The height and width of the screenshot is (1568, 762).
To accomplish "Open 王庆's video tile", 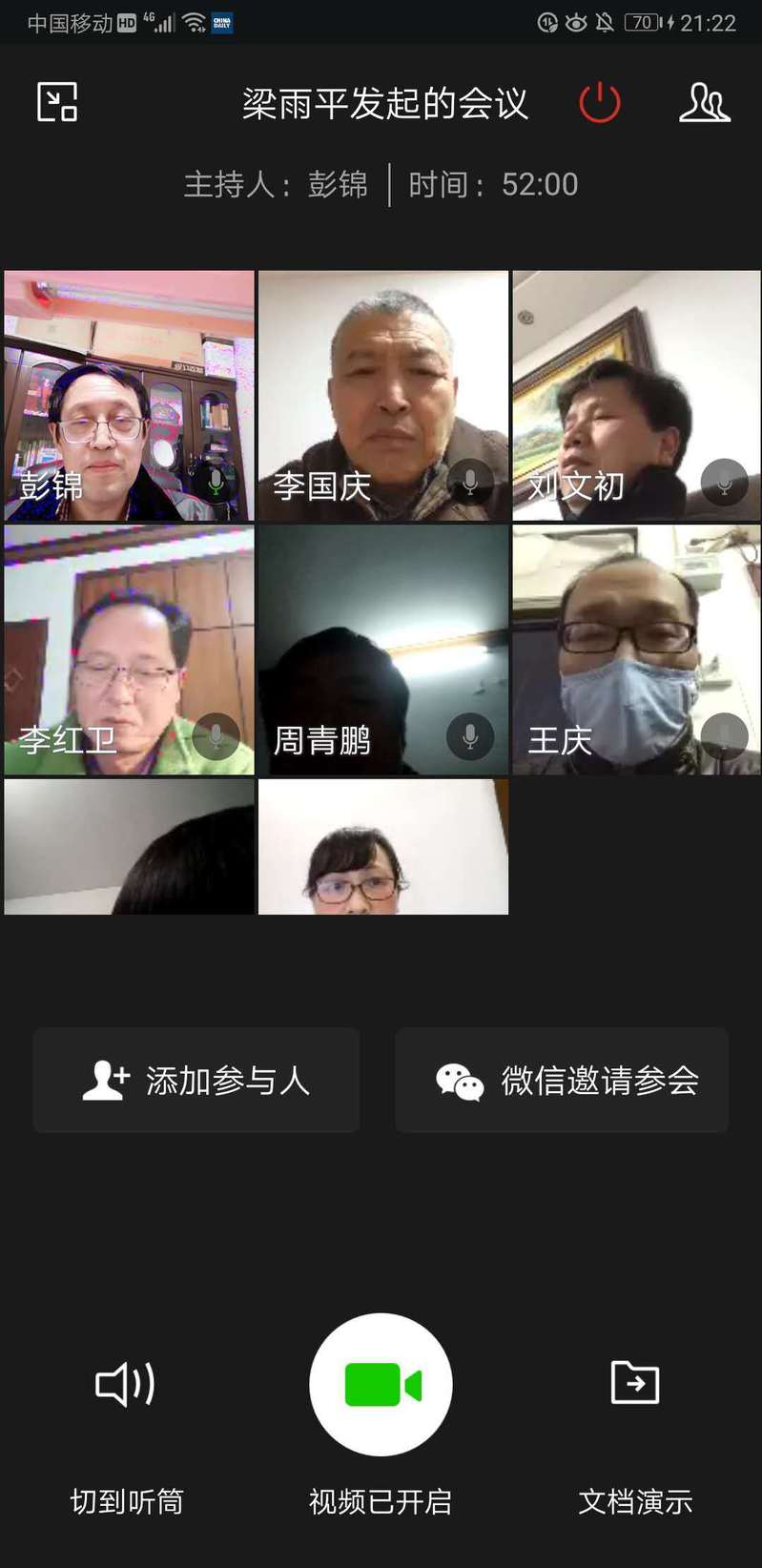I will click(x=636, y=650).
